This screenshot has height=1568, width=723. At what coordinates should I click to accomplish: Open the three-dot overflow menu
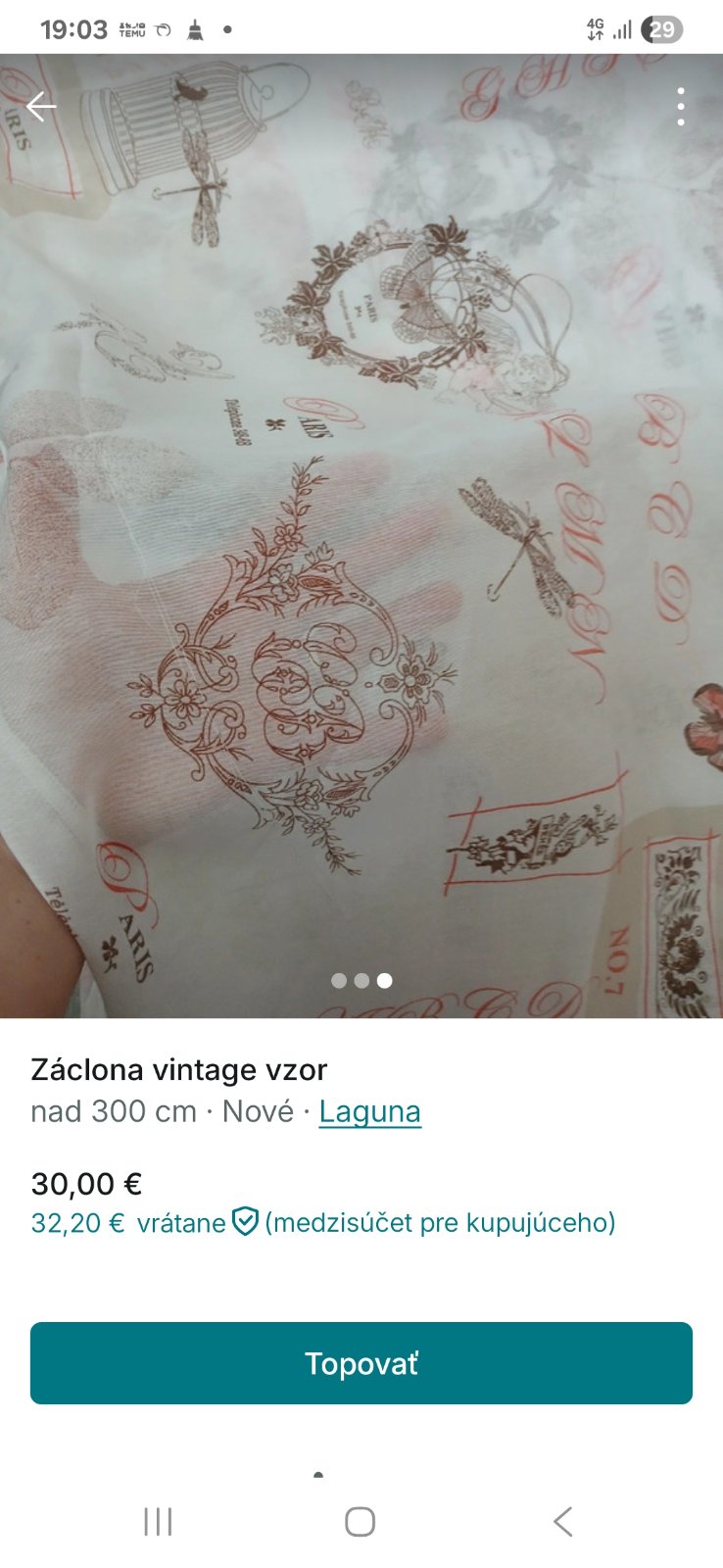point(681,106)
